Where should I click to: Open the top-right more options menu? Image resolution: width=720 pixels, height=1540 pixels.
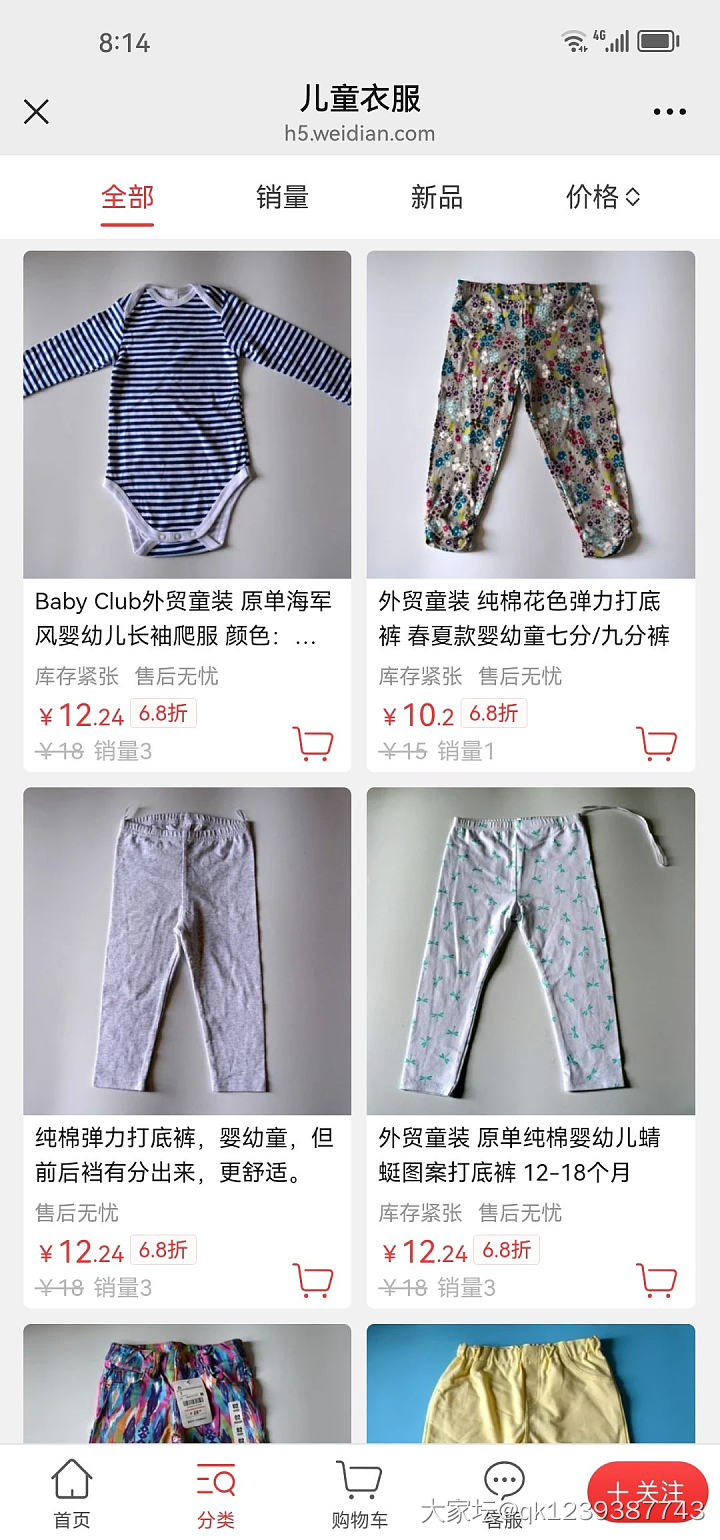[x=668, y=111]
